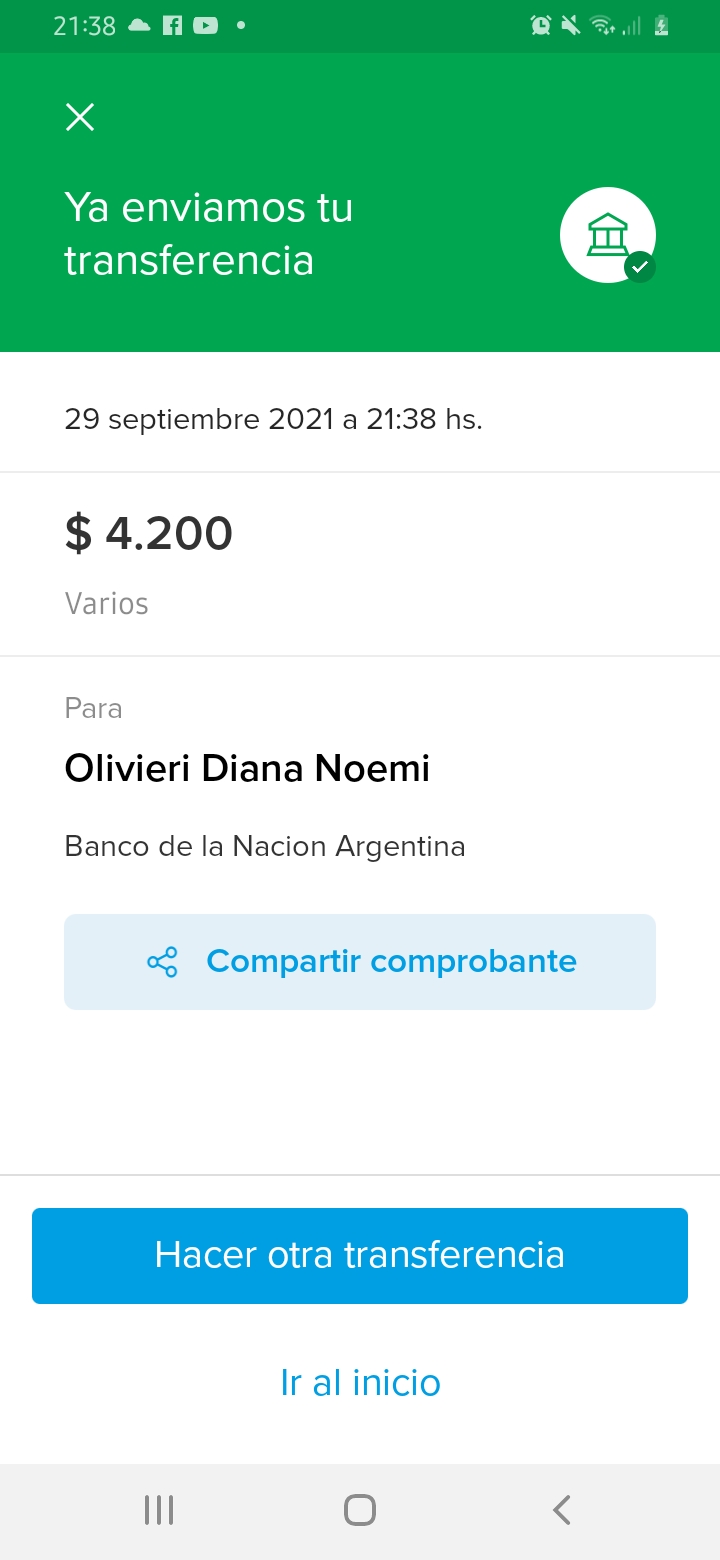Close the transfer confirmation screen
This screenshot has width=720, height=1560.
(80, 117)
